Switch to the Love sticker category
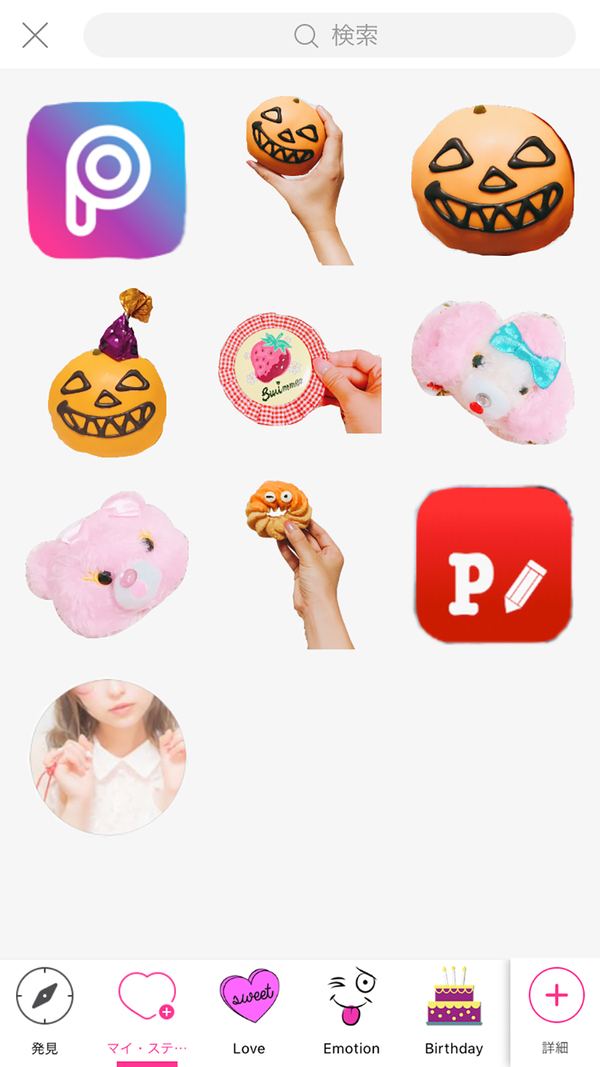 tap(248, 1012)
